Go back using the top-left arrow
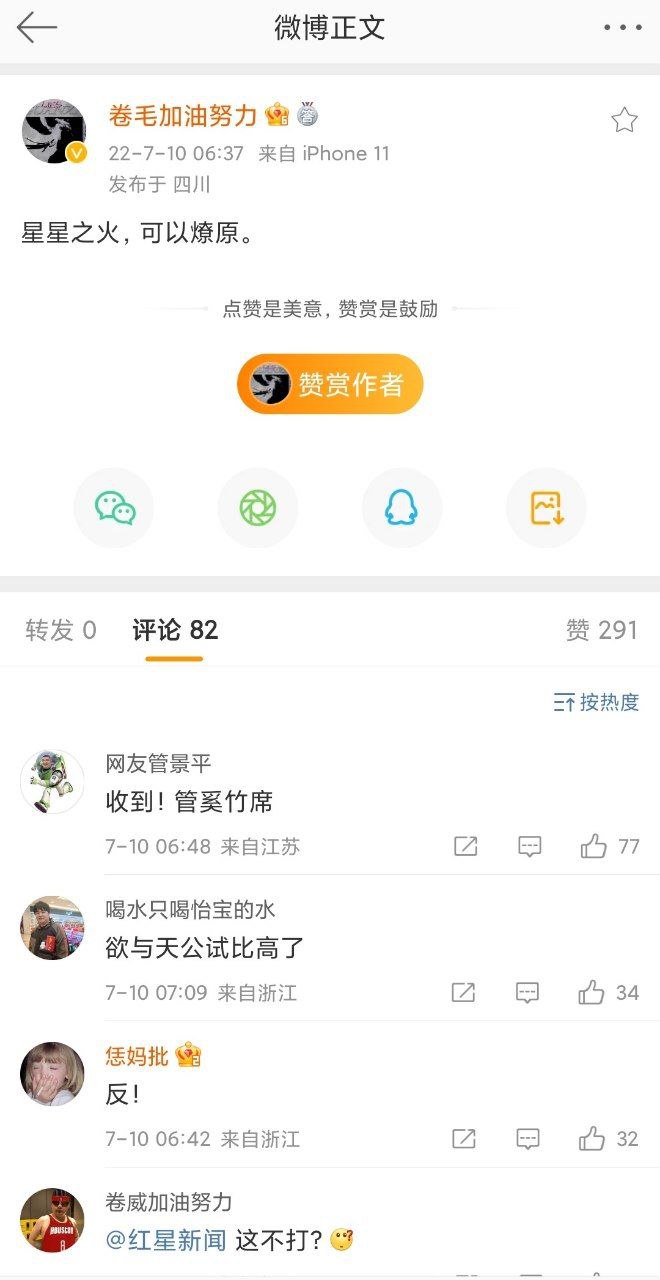 [37, 28]
